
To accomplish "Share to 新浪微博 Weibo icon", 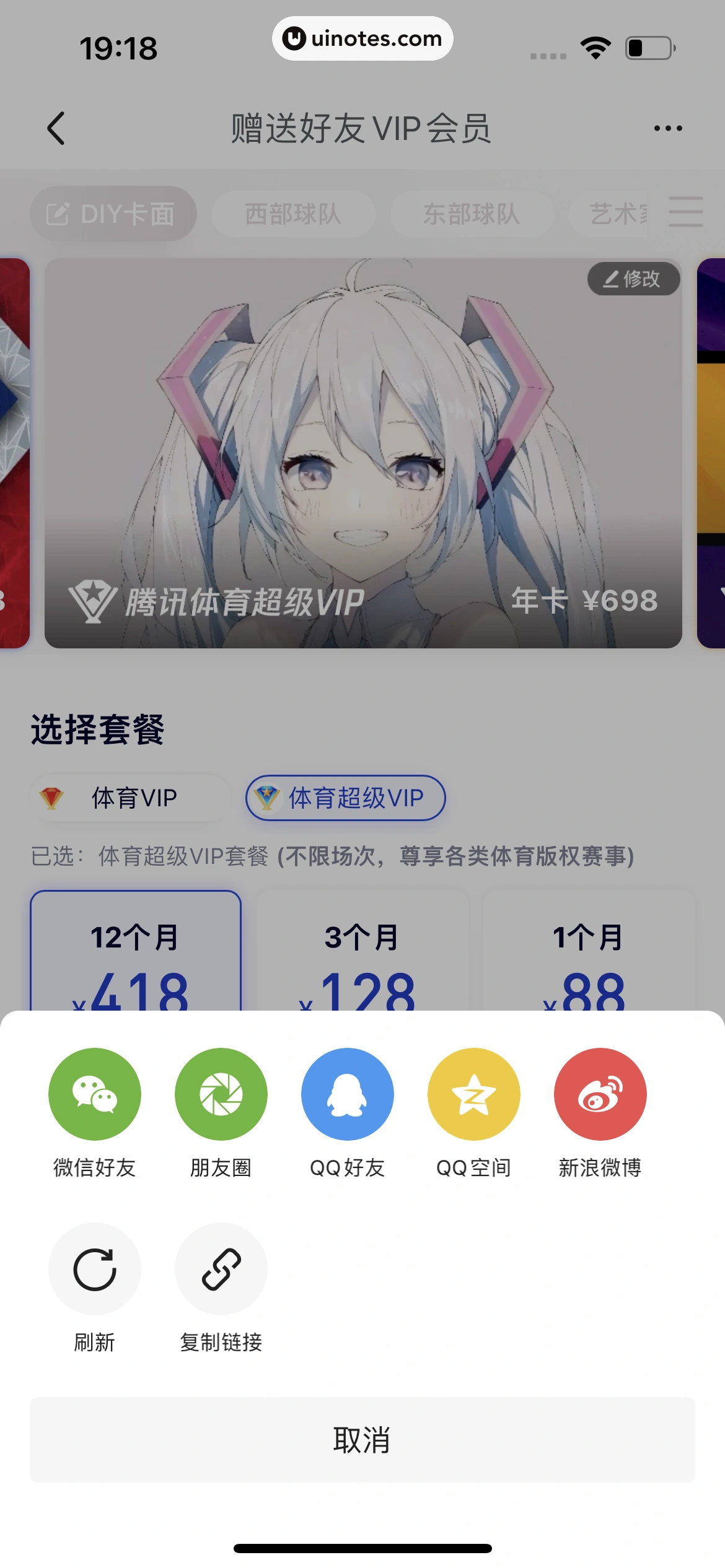I will pyautogui.click(x=599, y=1094).
